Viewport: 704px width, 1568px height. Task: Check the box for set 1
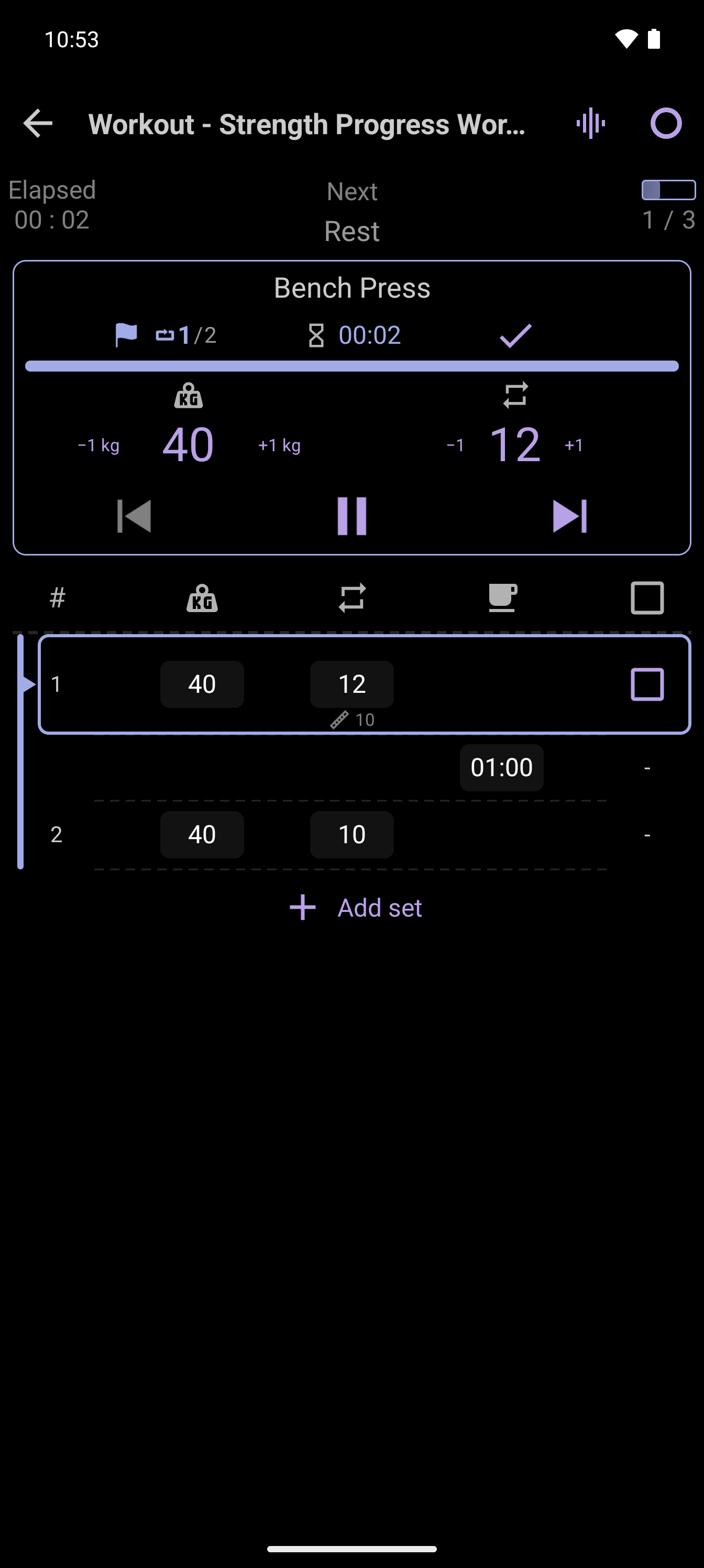(647, 684)
